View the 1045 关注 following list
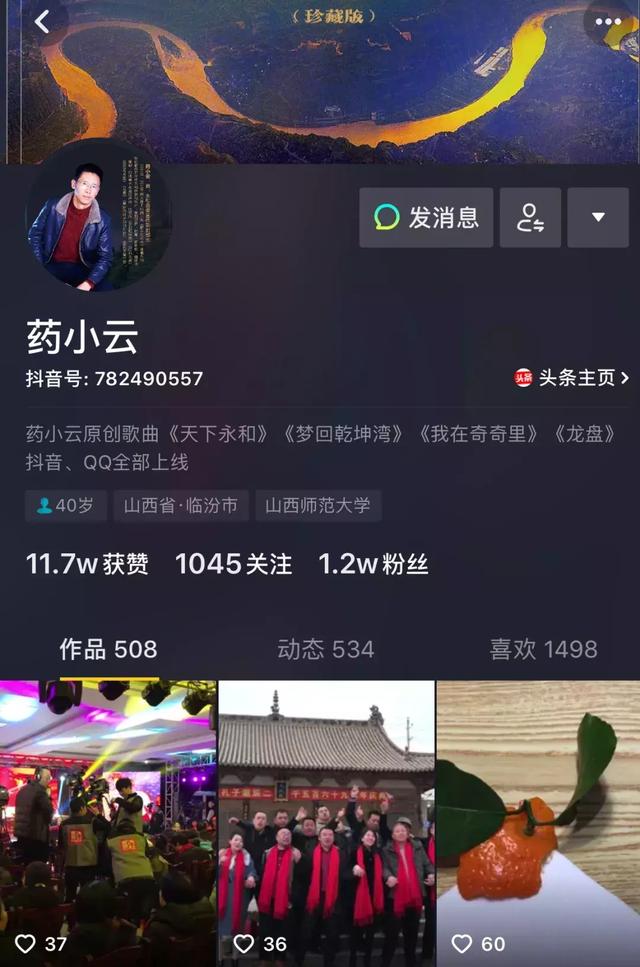 point(234,564)
